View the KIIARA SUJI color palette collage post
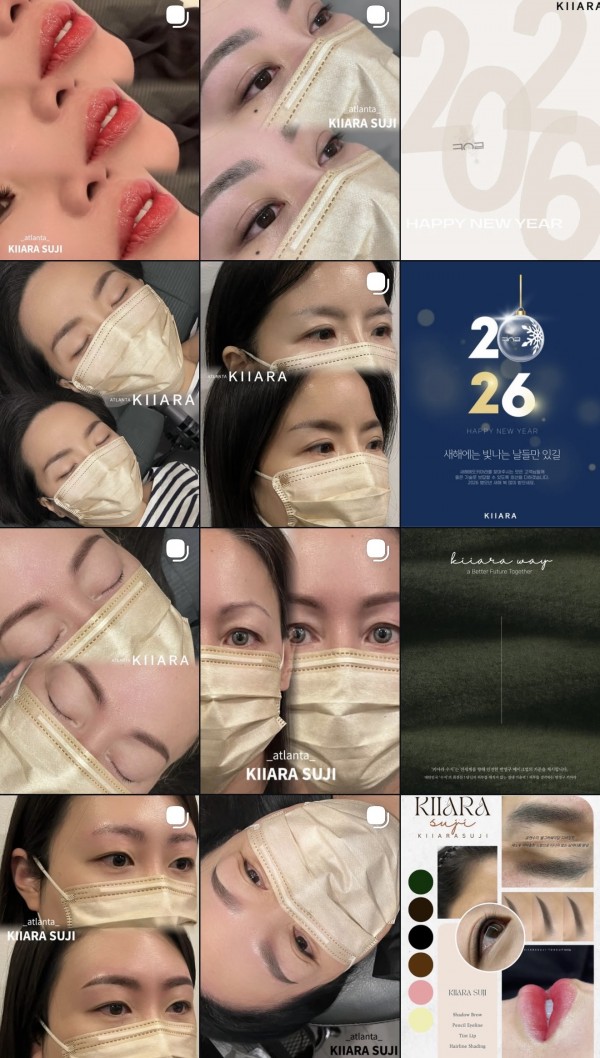600x1058 pixels. pyautogui.click(x=500, y=926)
